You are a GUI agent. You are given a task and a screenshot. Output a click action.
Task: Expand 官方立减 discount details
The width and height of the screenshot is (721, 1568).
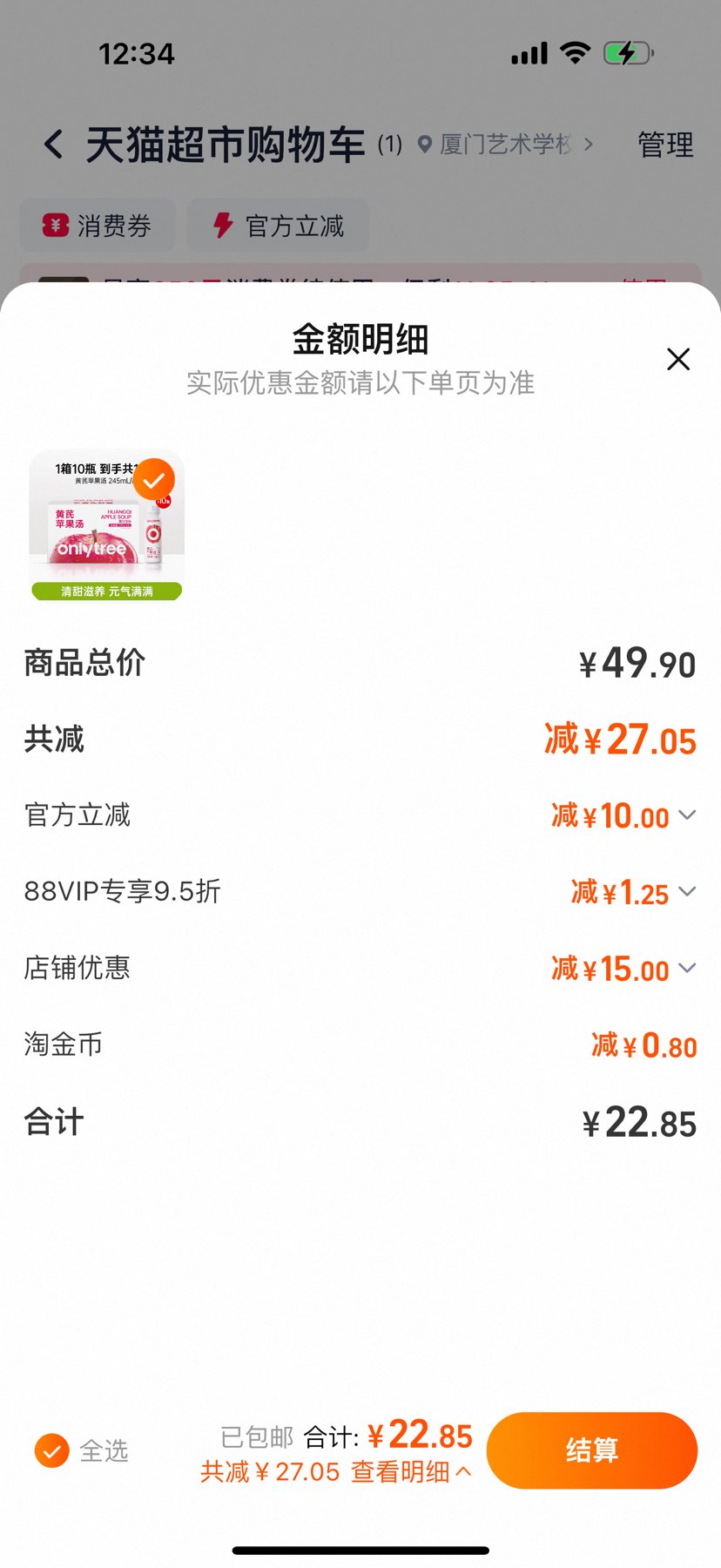click(688, 815)
